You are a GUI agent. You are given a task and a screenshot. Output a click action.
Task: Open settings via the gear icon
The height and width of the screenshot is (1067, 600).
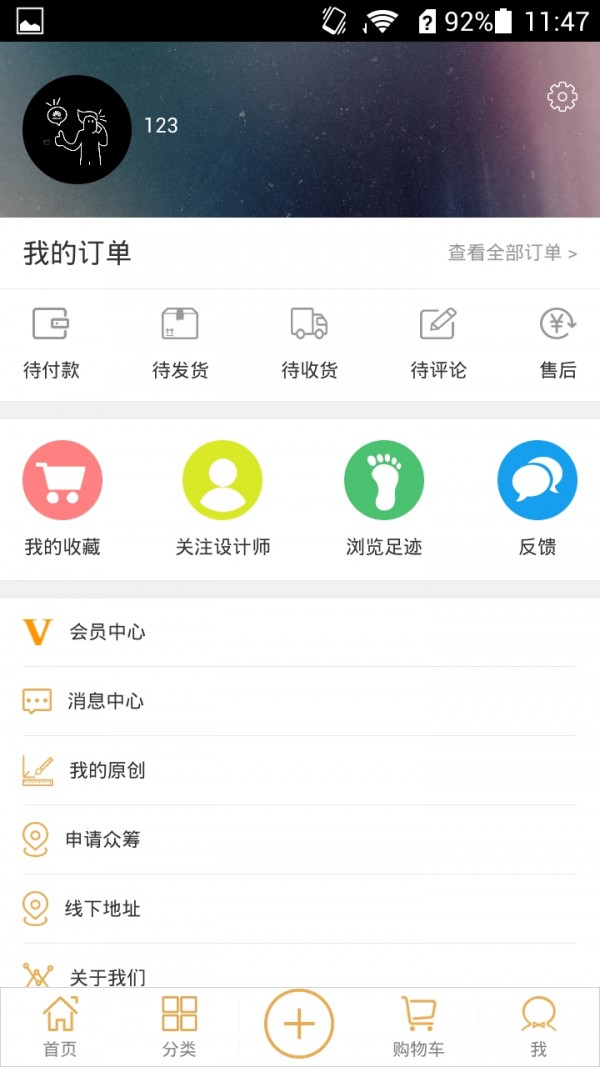(x=562, y=97)
